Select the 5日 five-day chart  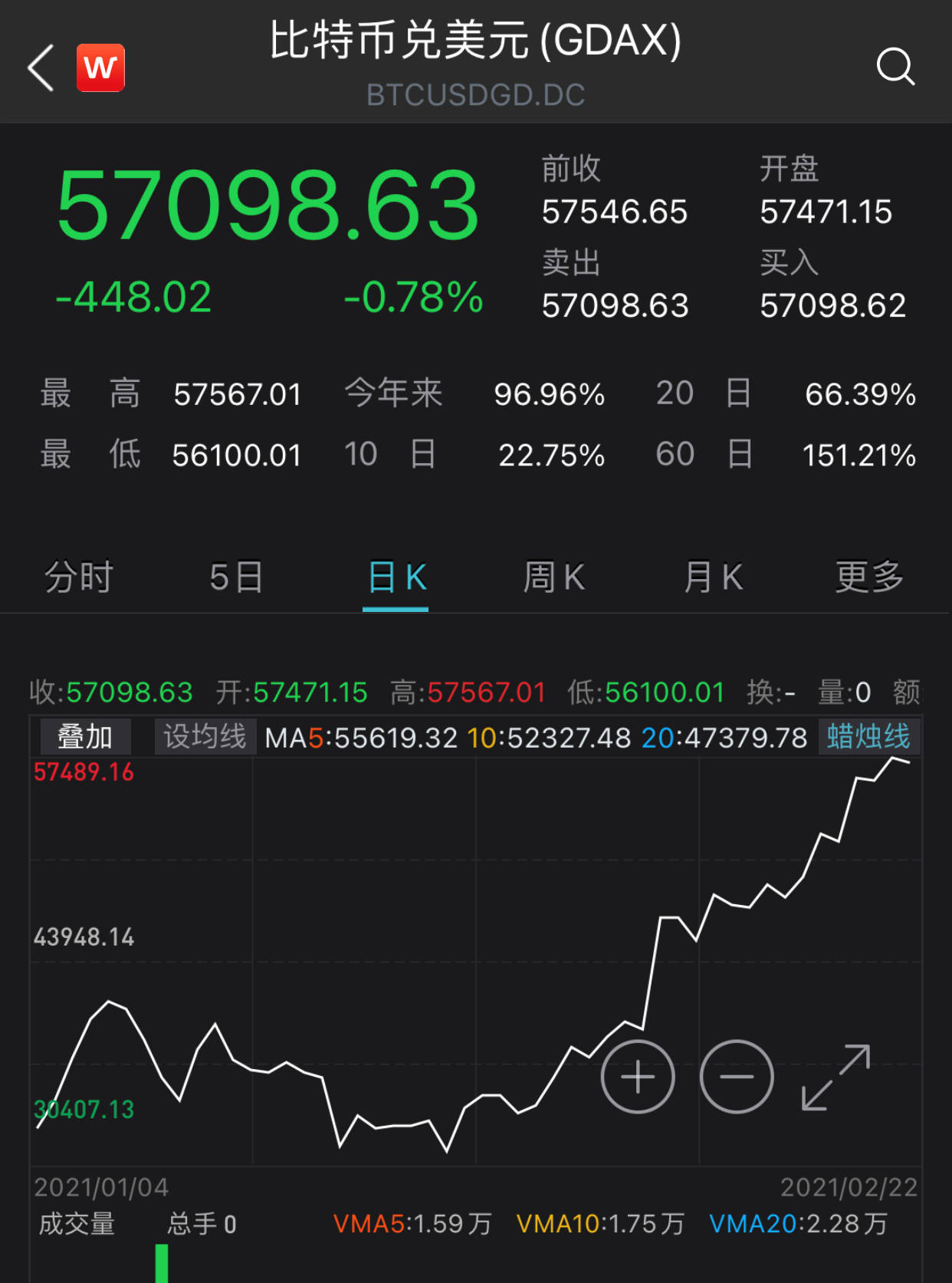click(235, 577)
